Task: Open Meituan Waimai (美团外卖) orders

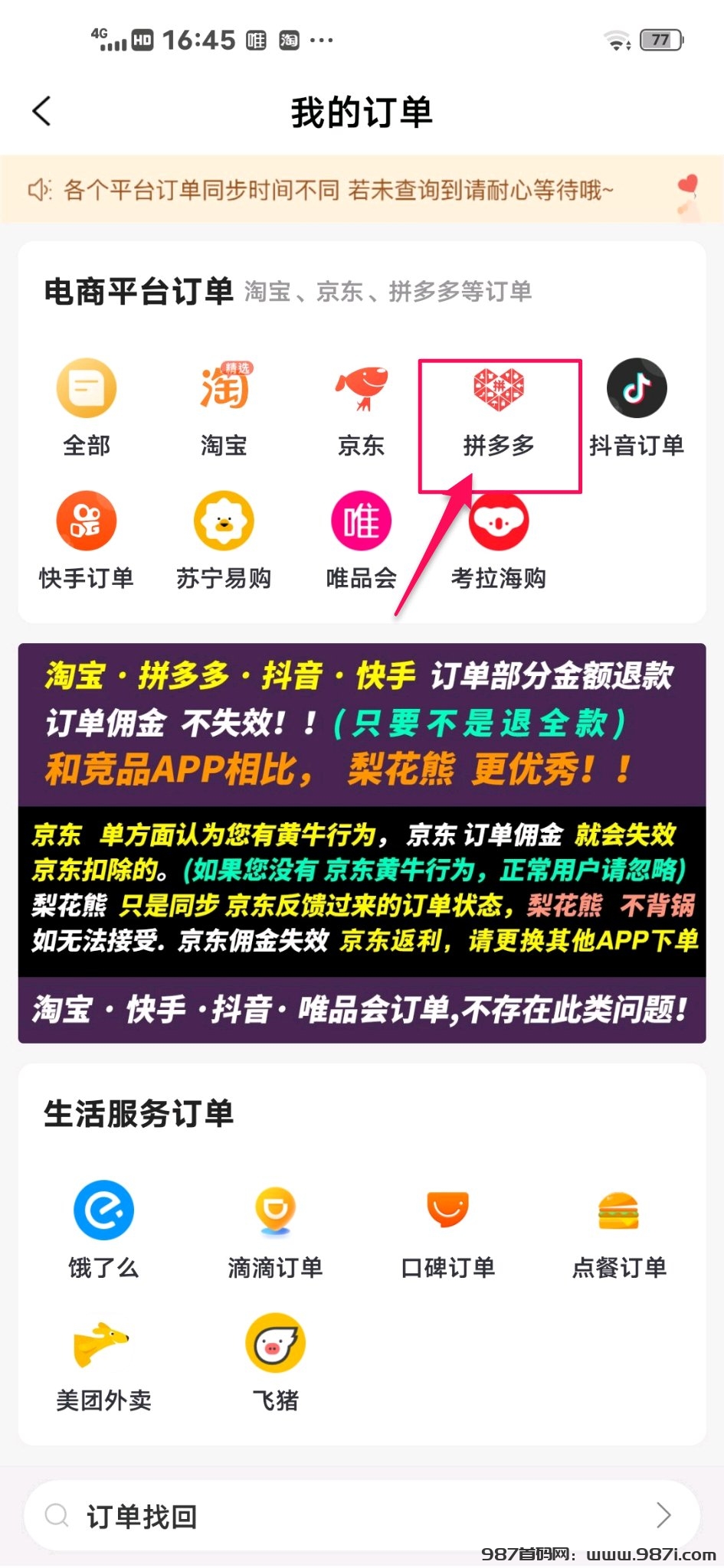Action: tap(103, 1362)
